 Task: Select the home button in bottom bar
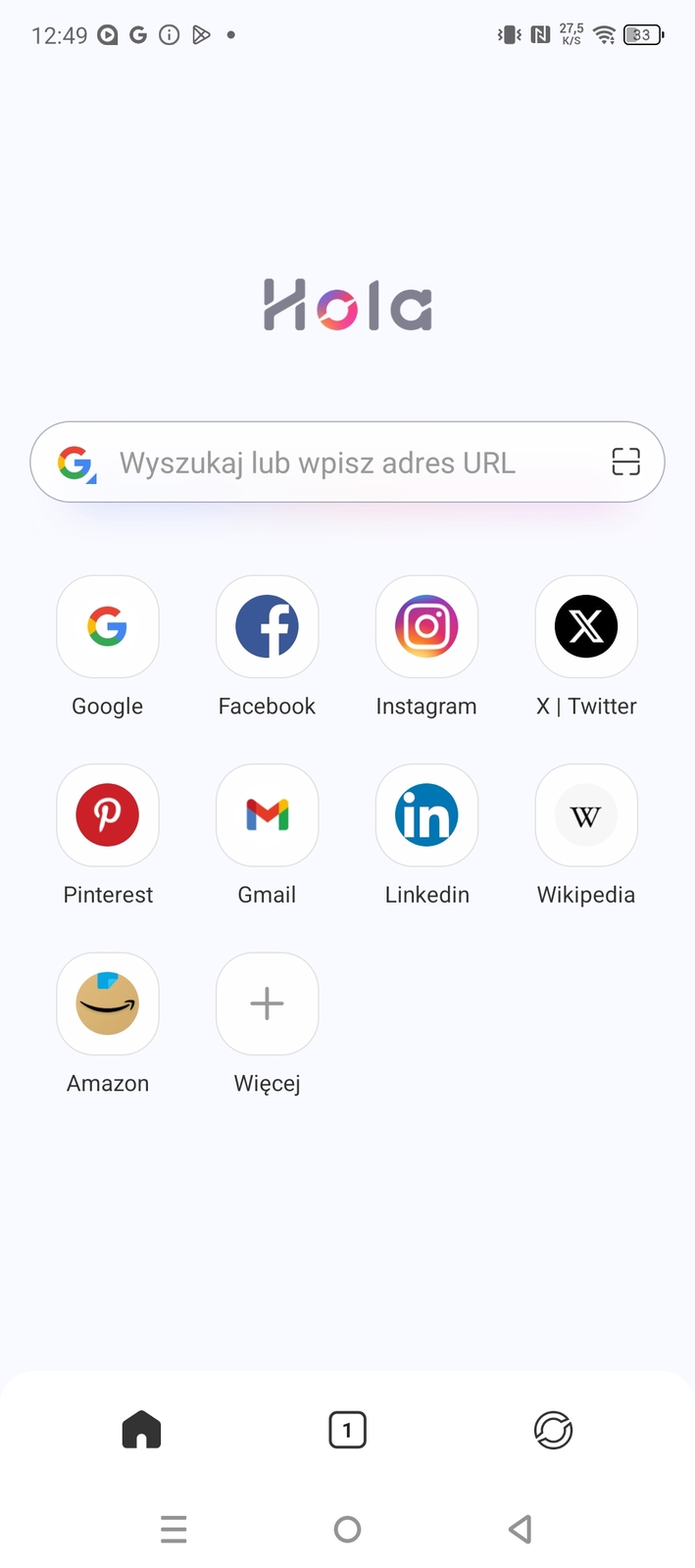coord(141,1430)
